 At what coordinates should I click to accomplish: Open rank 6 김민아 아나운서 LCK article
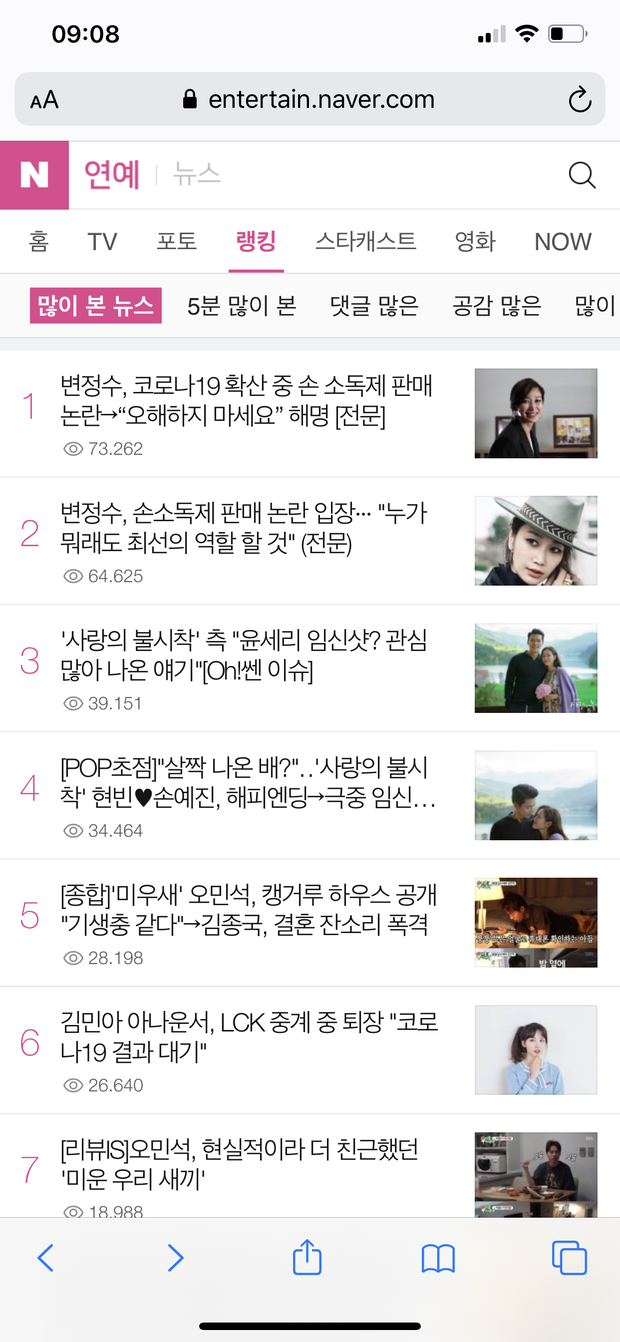click(247, 1037)
